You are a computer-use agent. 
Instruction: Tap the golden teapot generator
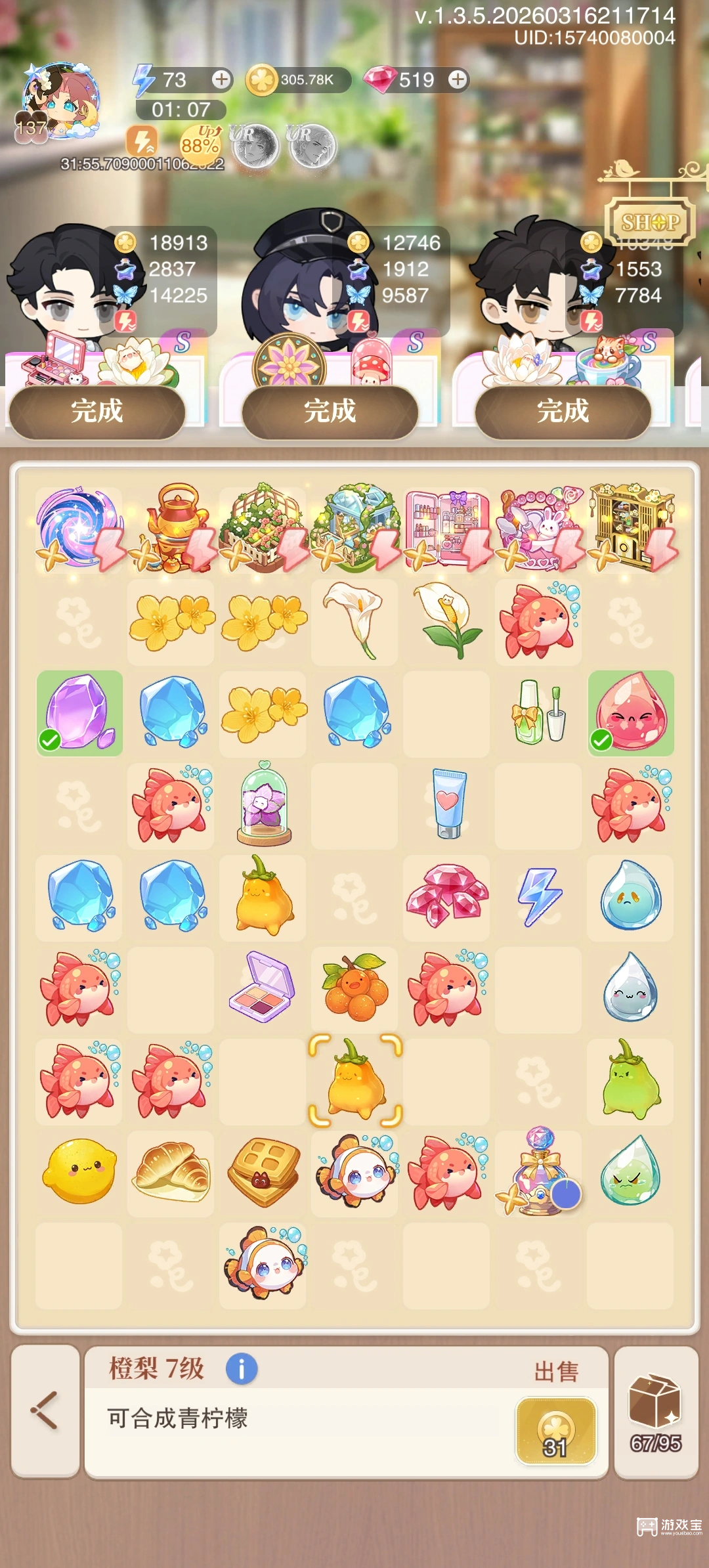point(172,529)
